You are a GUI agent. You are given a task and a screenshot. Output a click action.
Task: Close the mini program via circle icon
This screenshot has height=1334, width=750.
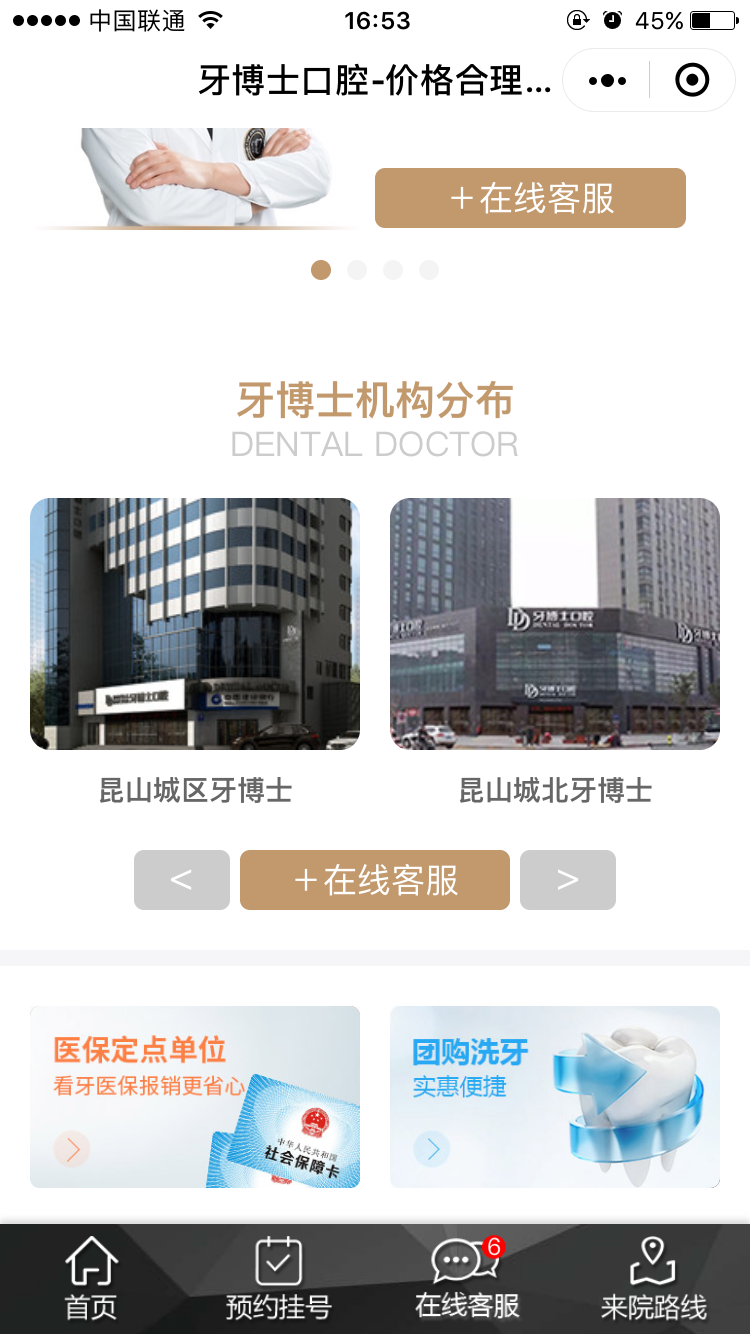692,80
